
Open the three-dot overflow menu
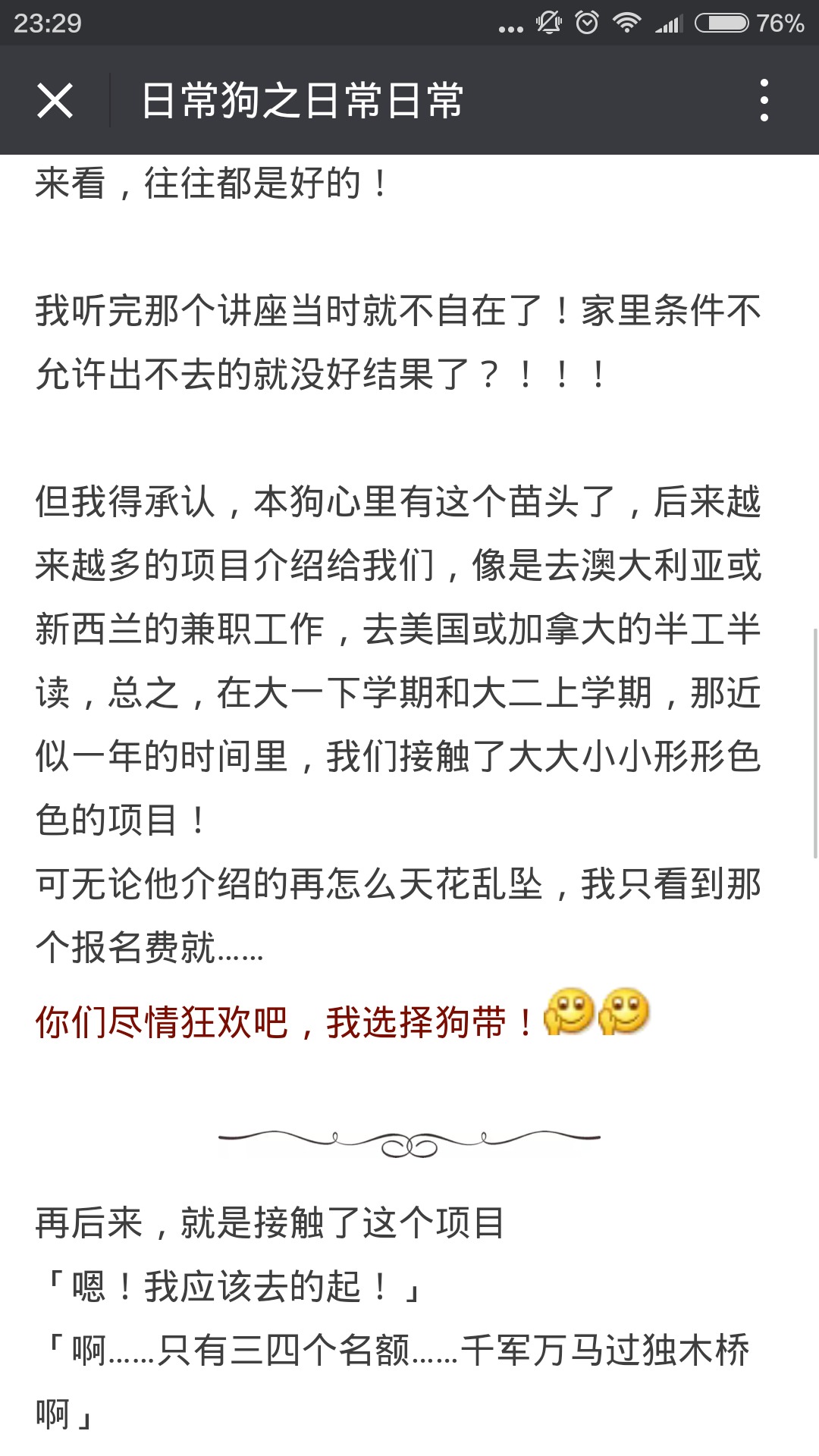tap(764, 100)
